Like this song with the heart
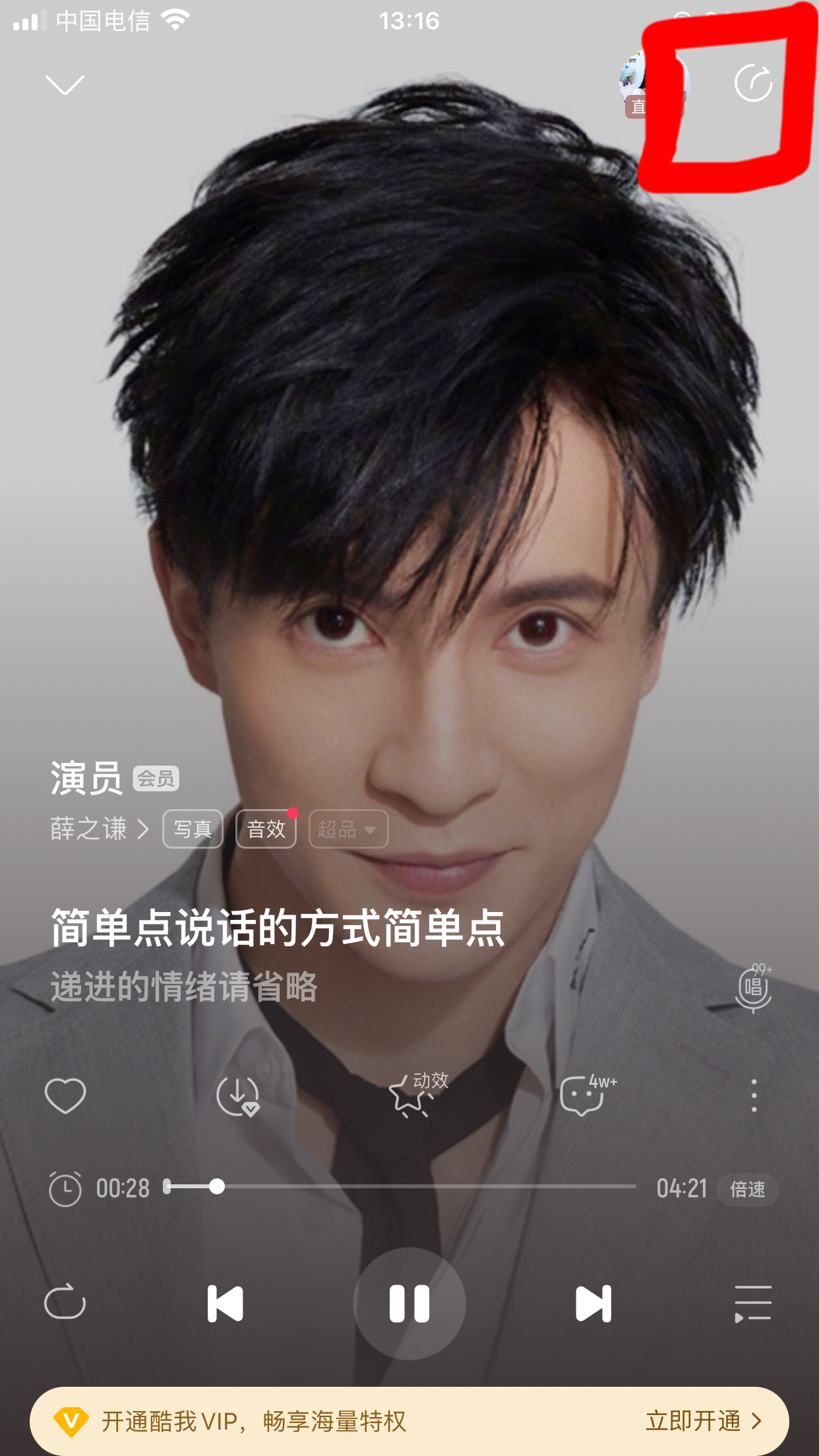Viewport: 819px width, 1456px height. point(65,1096)
